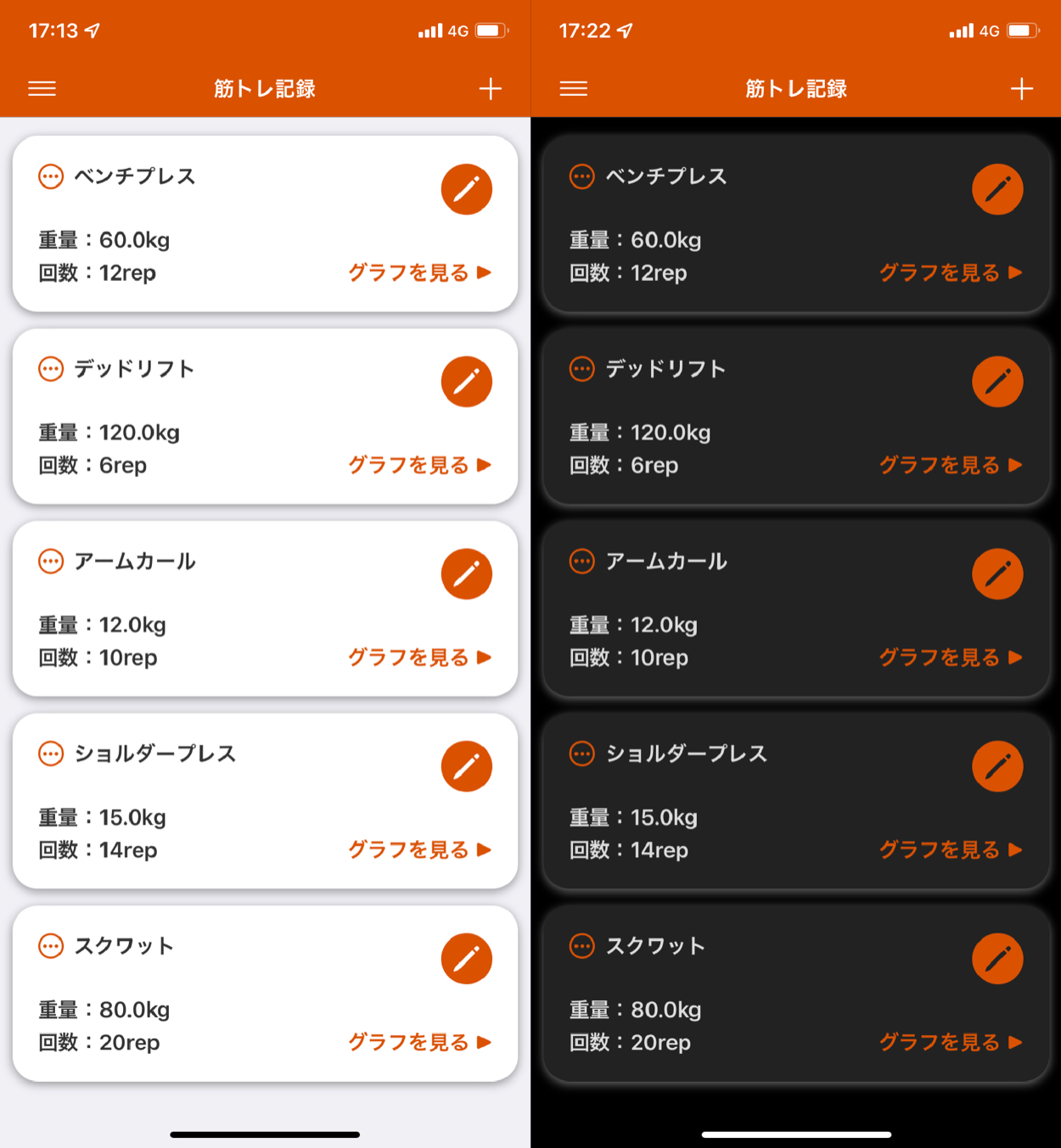
Task: View the ショルダープレス graph on the light-theme screen
Action: point(419,849)
